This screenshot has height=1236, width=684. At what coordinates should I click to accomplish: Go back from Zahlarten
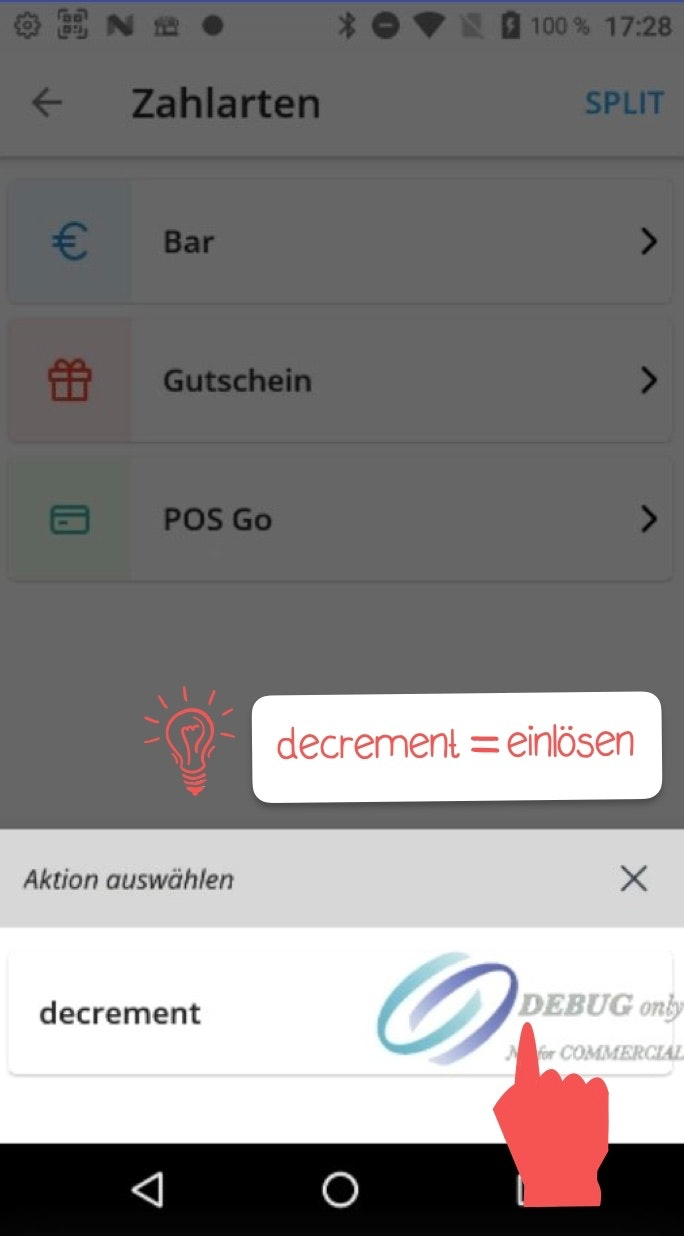47,103
